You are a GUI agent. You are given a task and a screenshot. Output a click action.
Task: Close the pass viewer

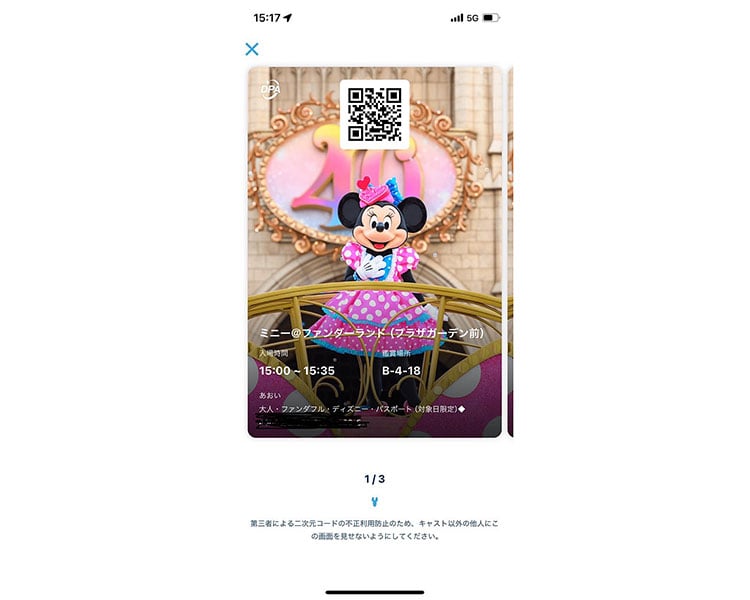[x=252, y=48]
